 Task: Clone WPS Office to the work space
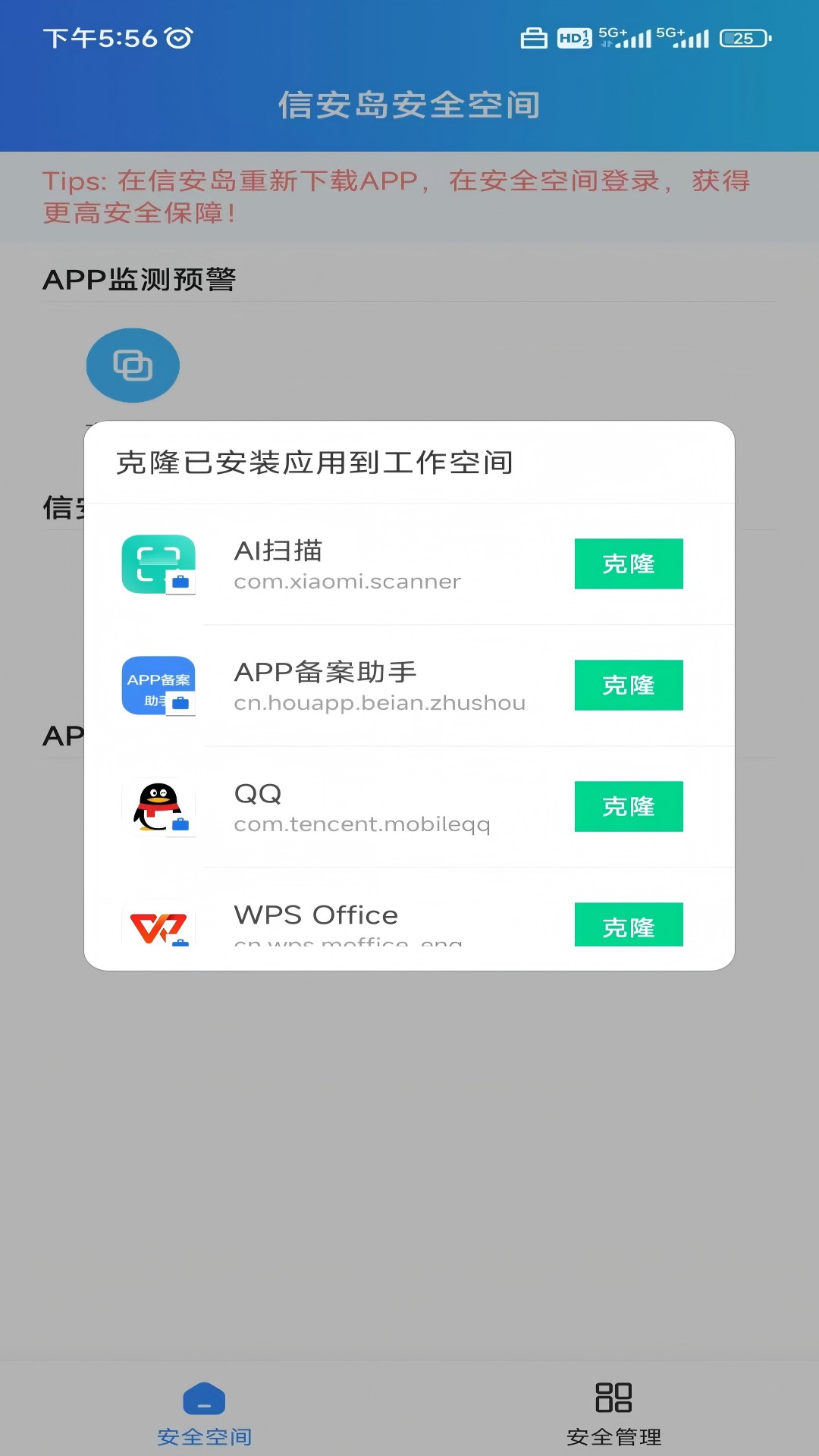(x=628, y=924)
